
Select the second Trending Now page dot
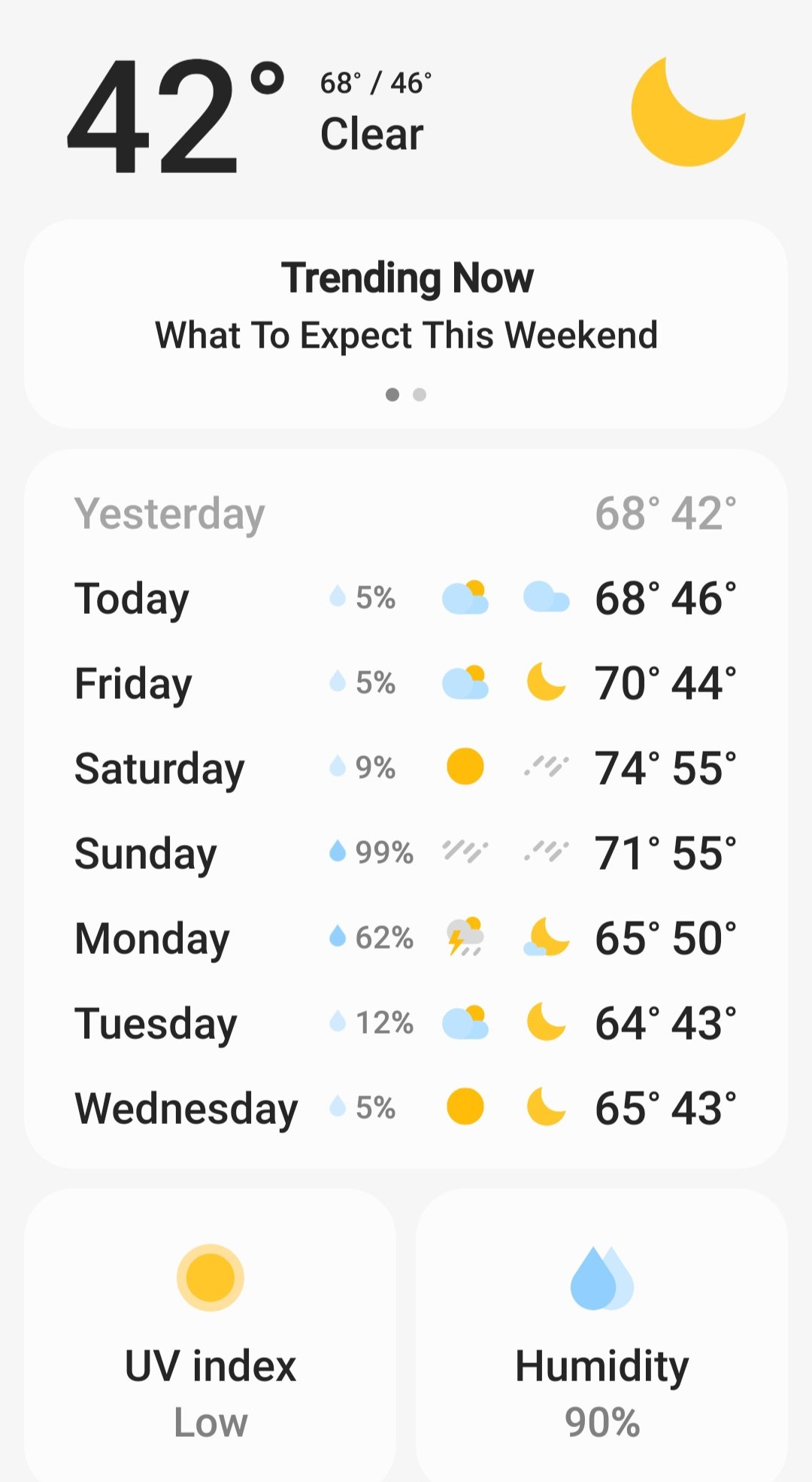420,395
